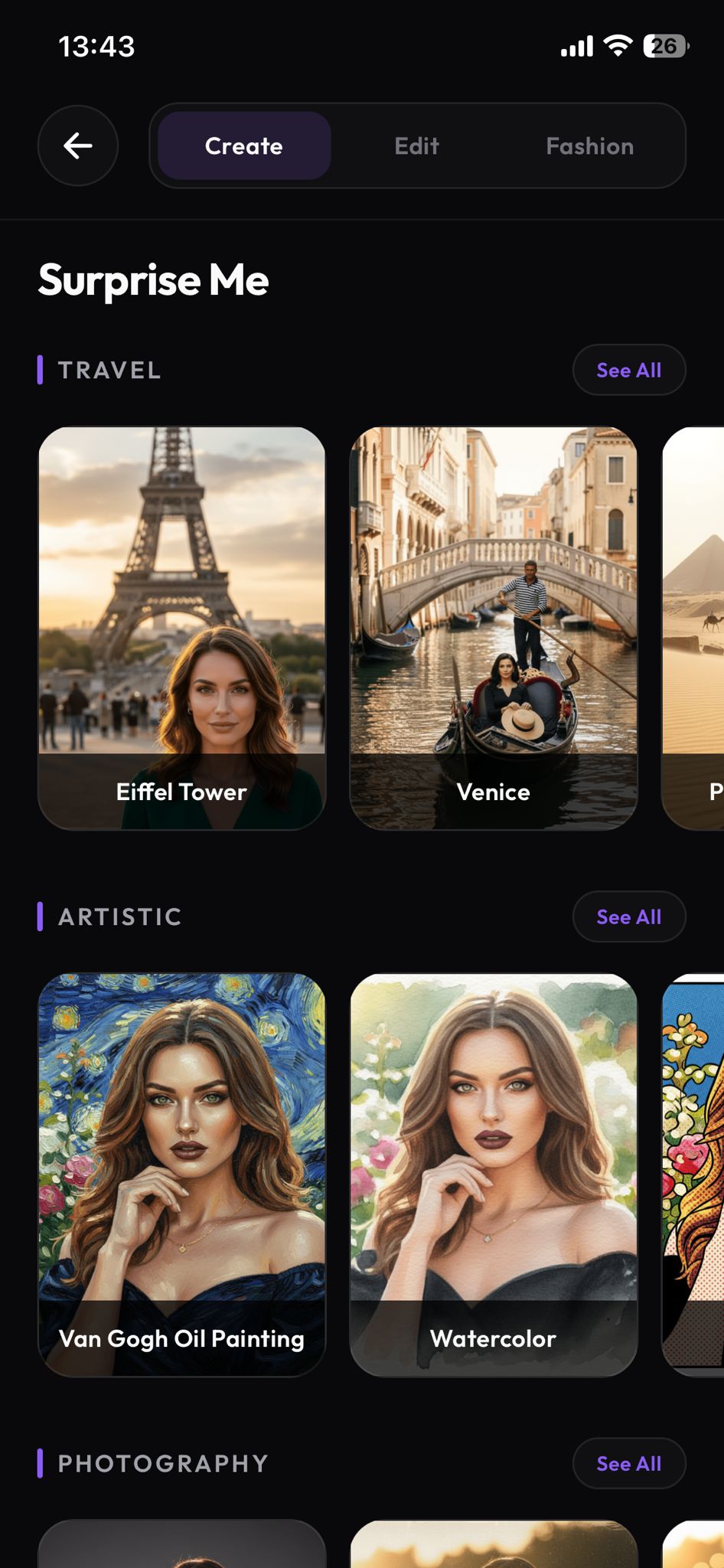The image size is (724, 1568).
Task: Select the Create tab
Action: pos(243,145)
